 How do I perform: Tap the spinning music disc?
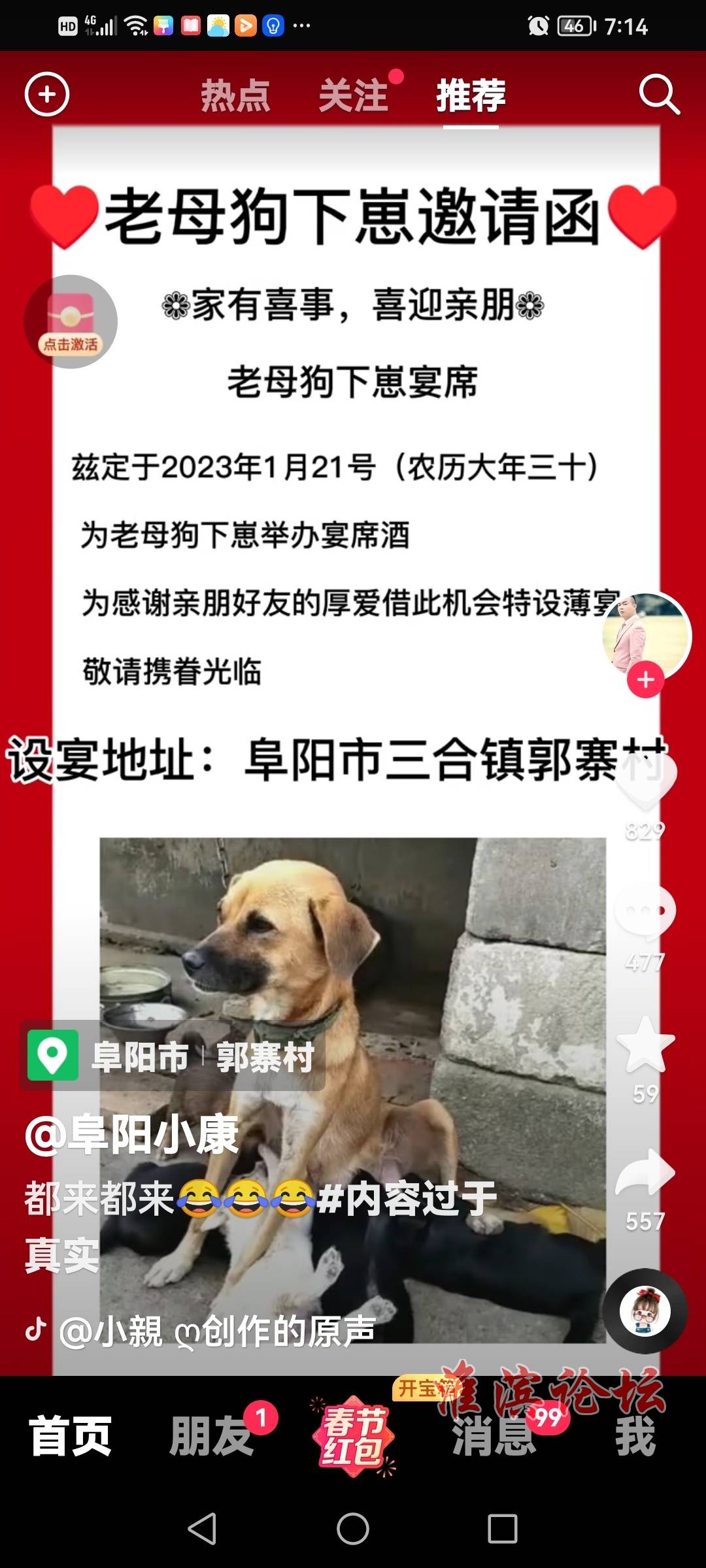coord(645,1311)
